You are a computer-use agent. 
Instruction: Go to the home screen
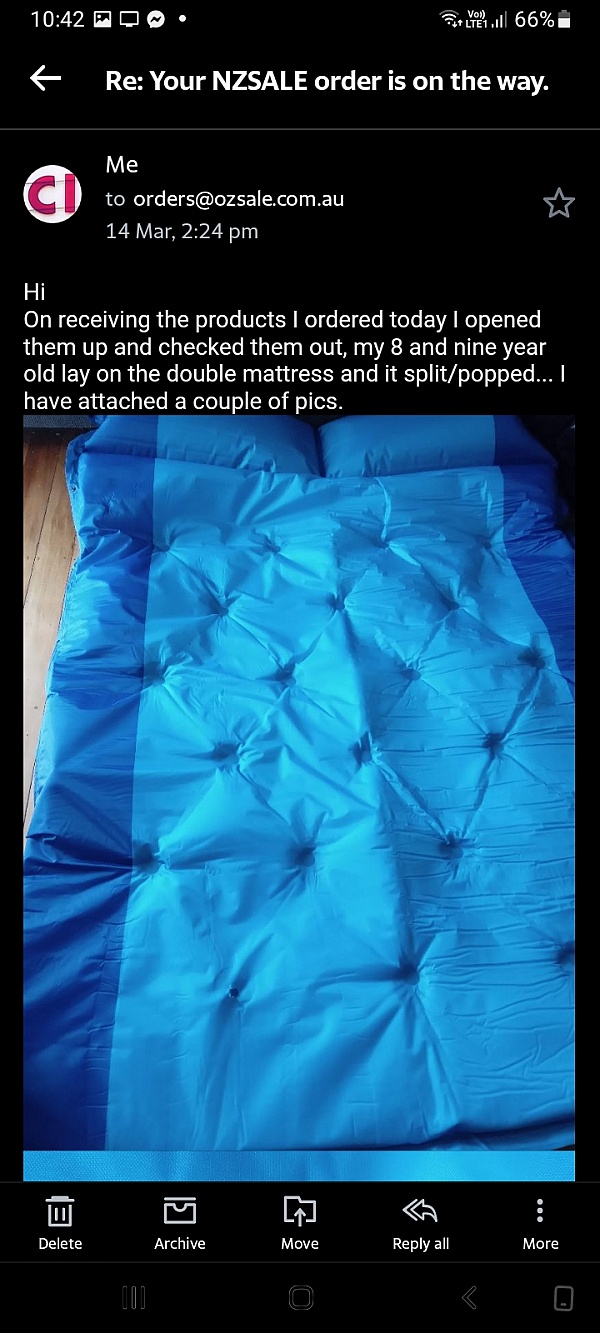300,1298
